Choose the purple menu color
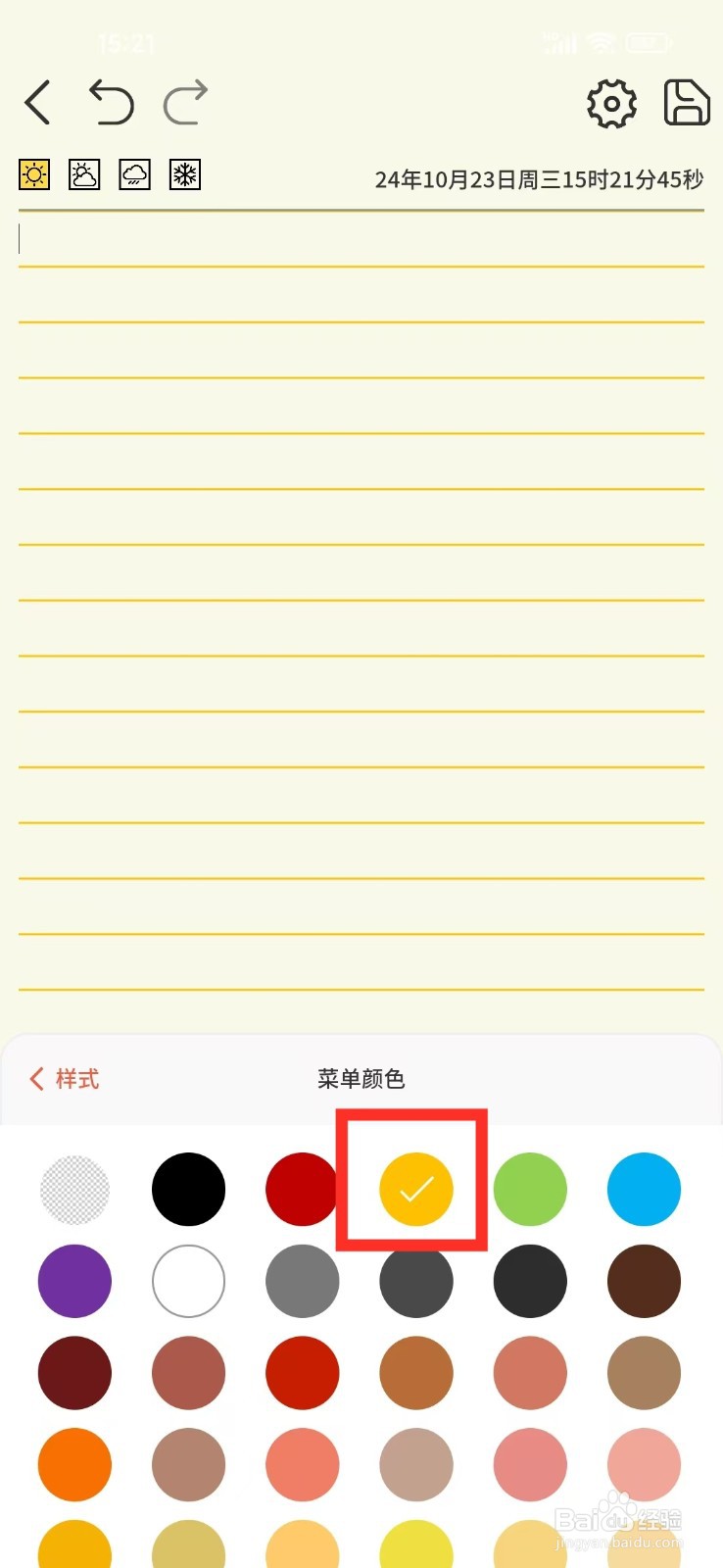723x1568 pixels. tap(74, 1281)
